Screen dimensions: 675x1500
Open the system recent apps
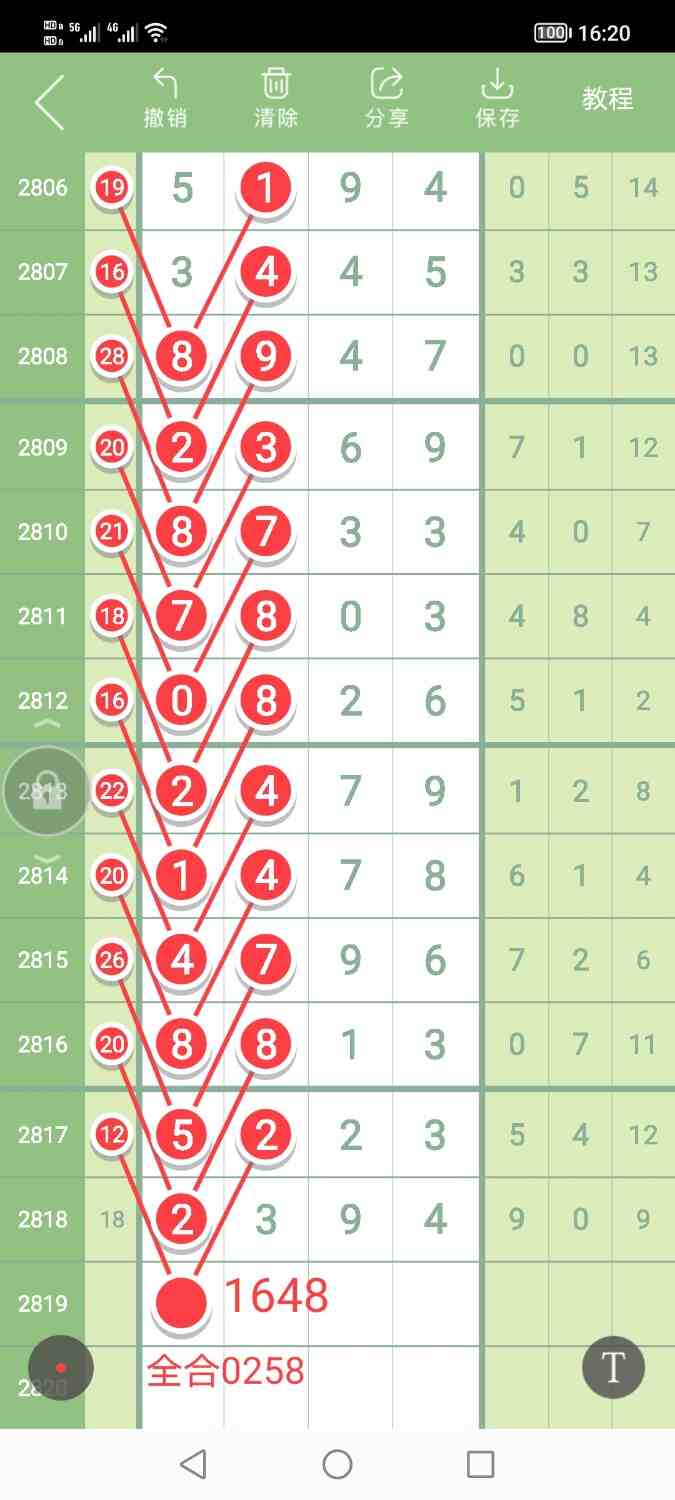click(x=481, y=1465)
